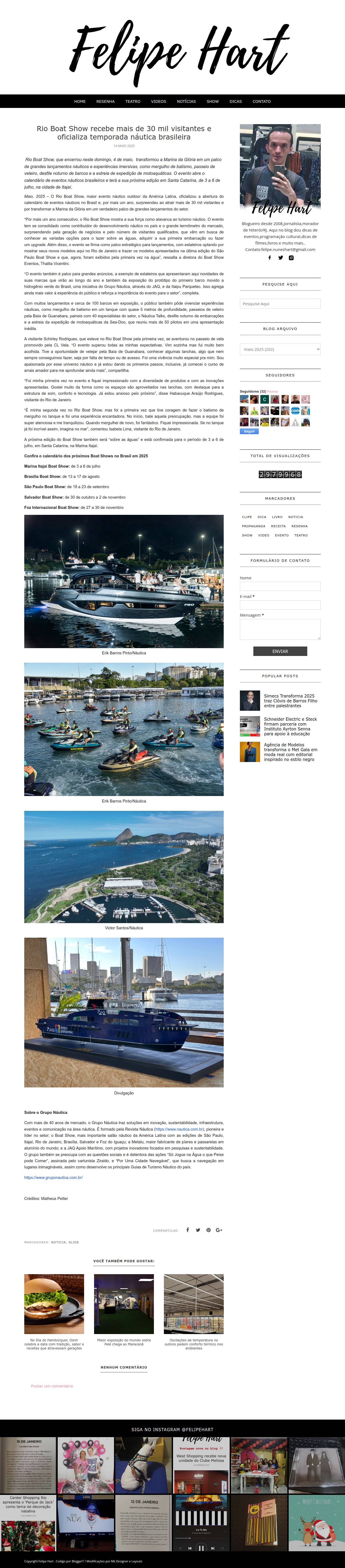
Task: Share the article on Pinterest
Action: (208, 1230)
